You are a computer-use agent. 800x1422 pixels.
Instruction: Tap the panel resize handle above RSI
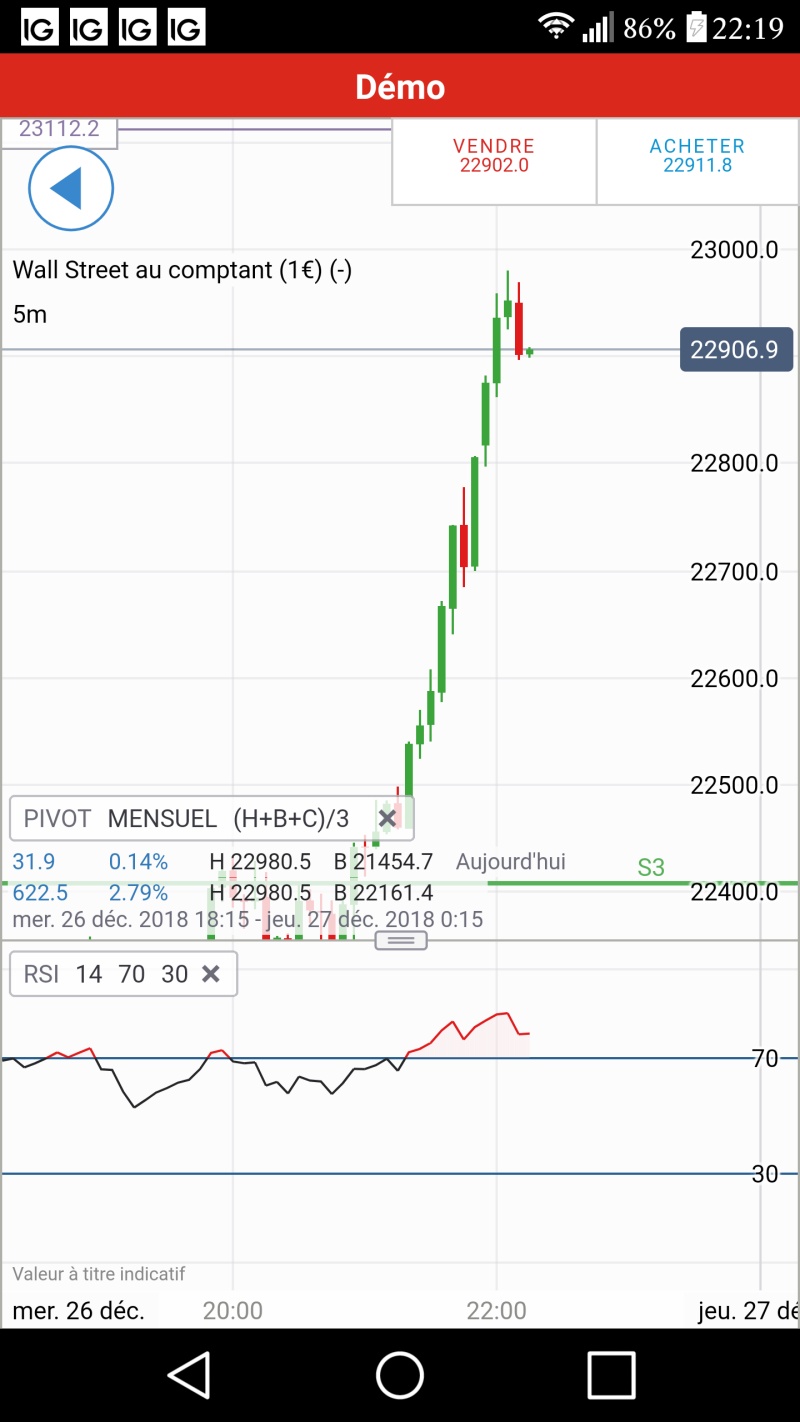(401, 940)
